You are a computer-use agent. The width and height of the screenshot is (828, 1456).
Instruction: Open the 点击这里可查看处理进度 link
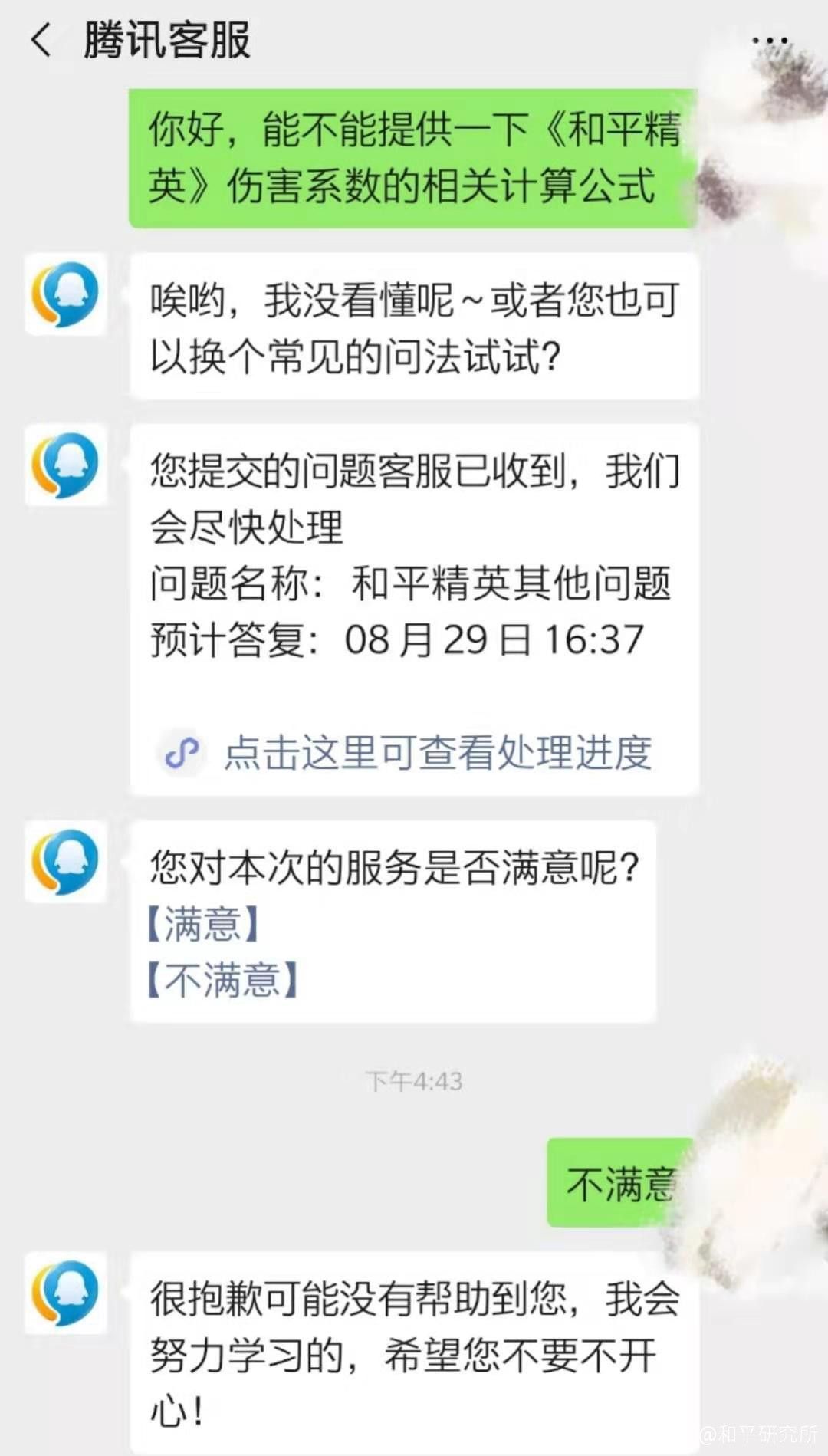click(x=437, y=752)
